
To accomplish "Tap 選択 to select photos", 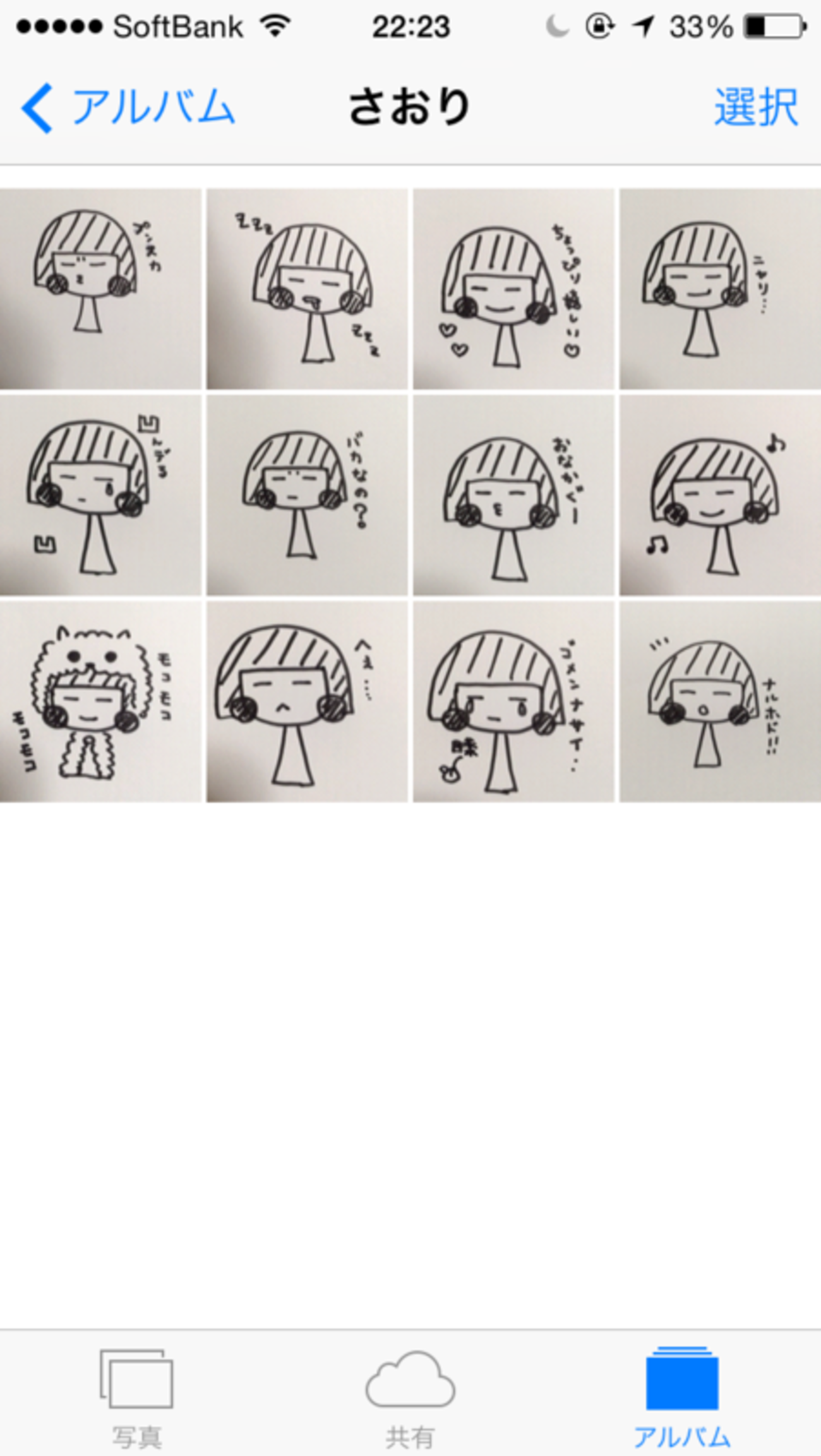I will point(755,107).
